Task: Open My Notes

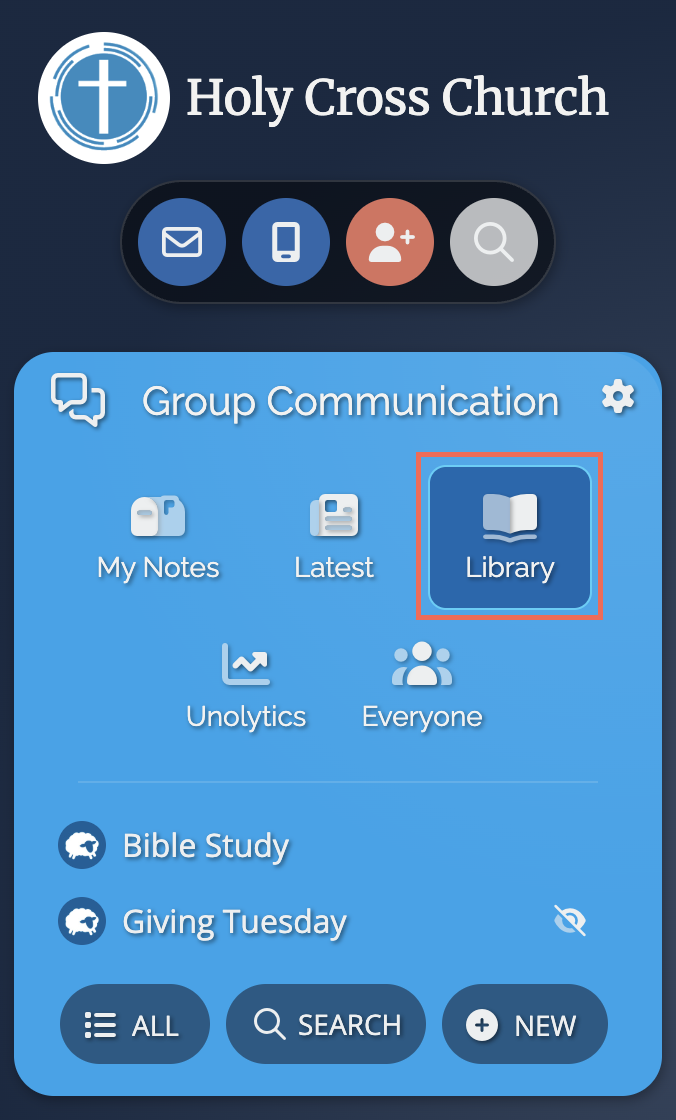Action: [158, 538]
